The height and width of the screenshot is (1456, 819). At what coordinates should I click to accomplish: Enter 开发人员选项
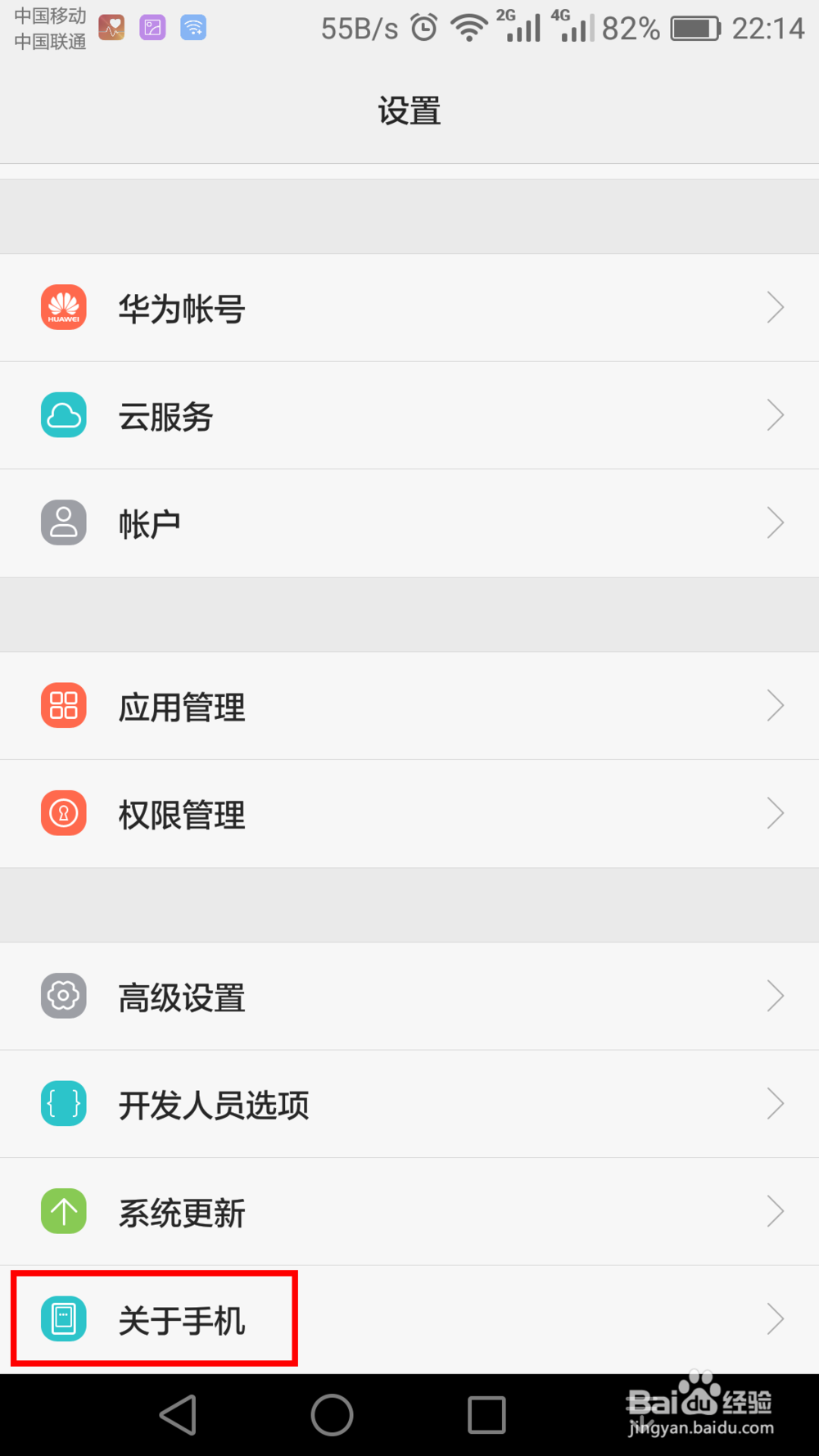coord(409,1105)
